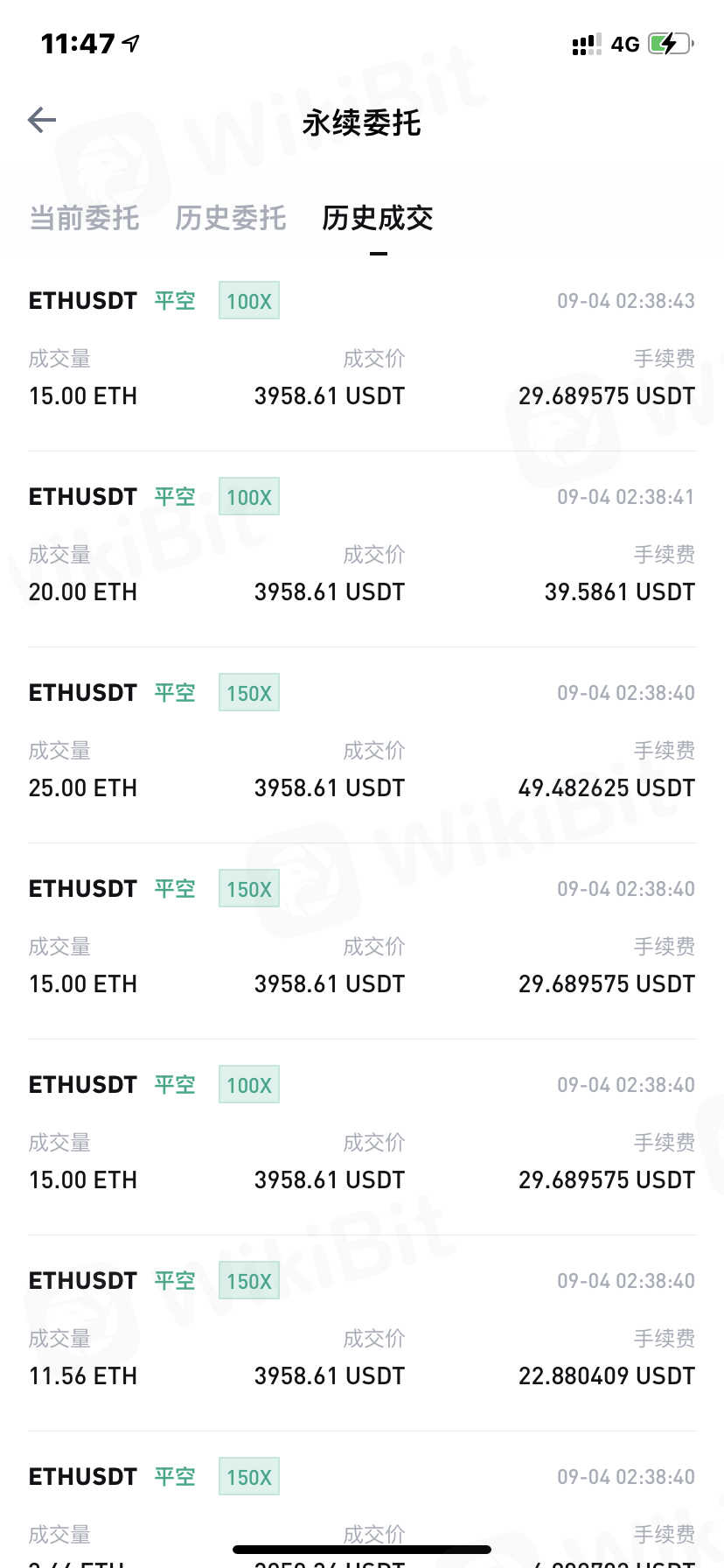
Task: Select the 历史成交 tab
Action: (x=377, y=218)
